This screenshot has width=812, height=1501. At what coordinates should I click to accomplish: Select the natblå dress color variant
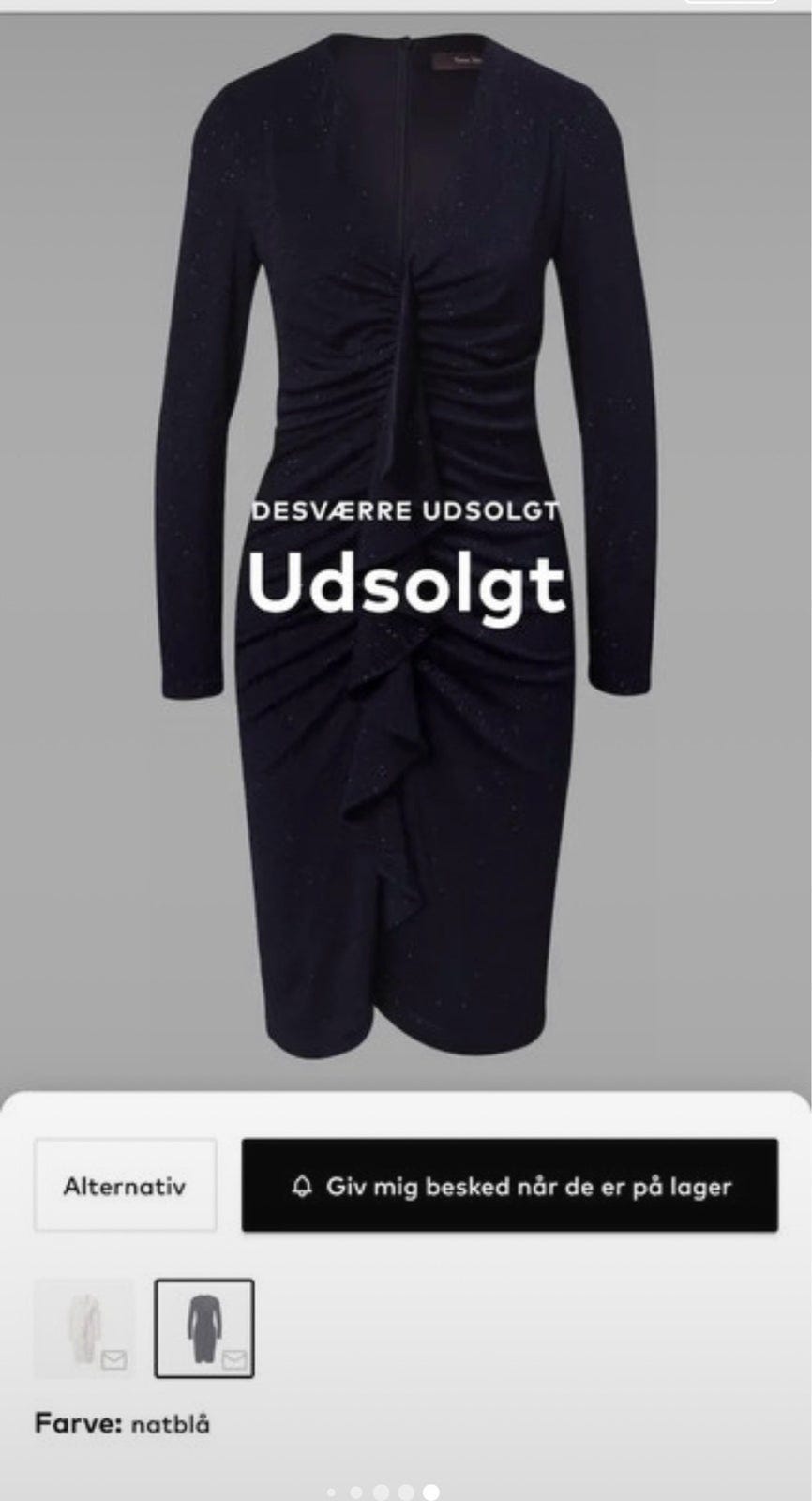pyautogui.click(x=204, y=1328)
